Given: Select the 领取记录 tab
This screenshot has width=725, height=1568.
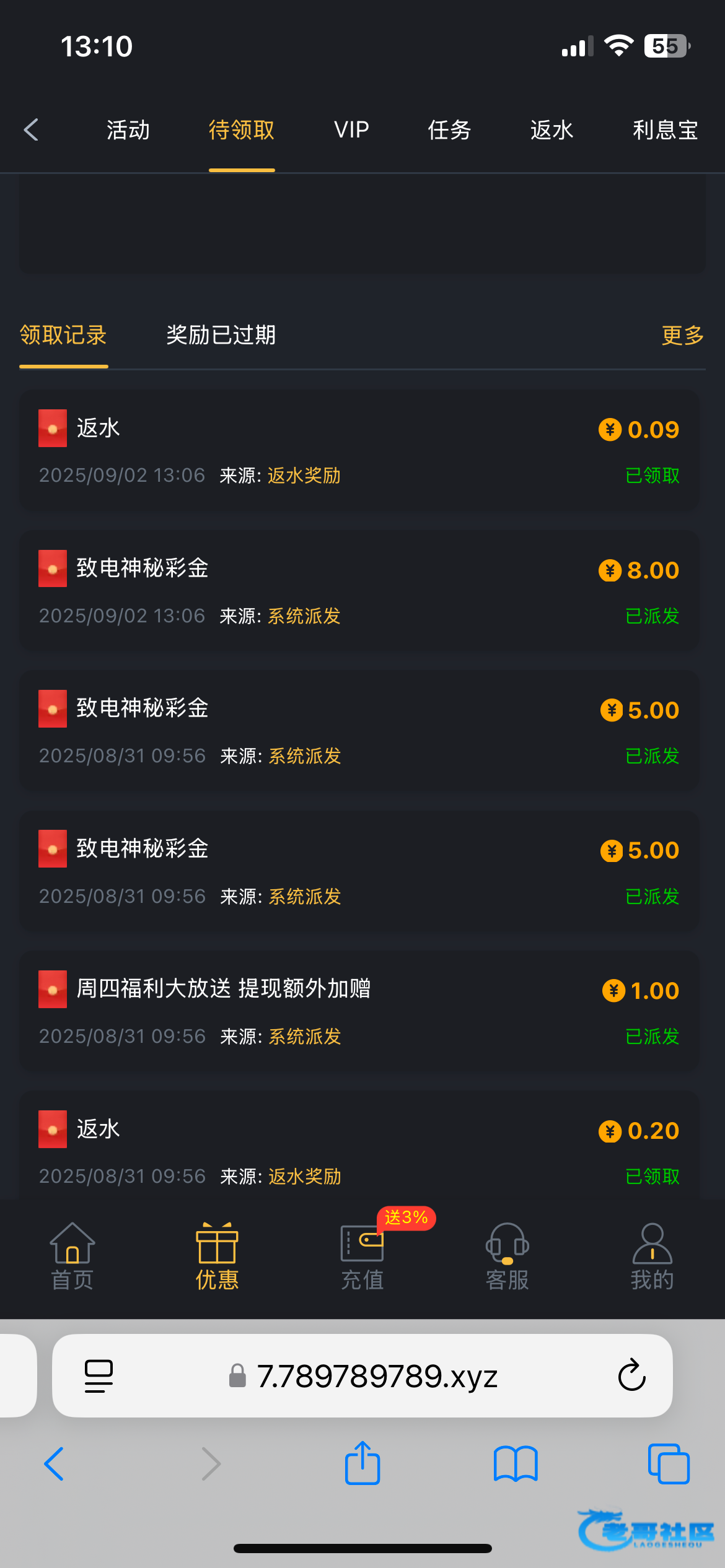Looking at the screenshot, I should click(63, 335).
